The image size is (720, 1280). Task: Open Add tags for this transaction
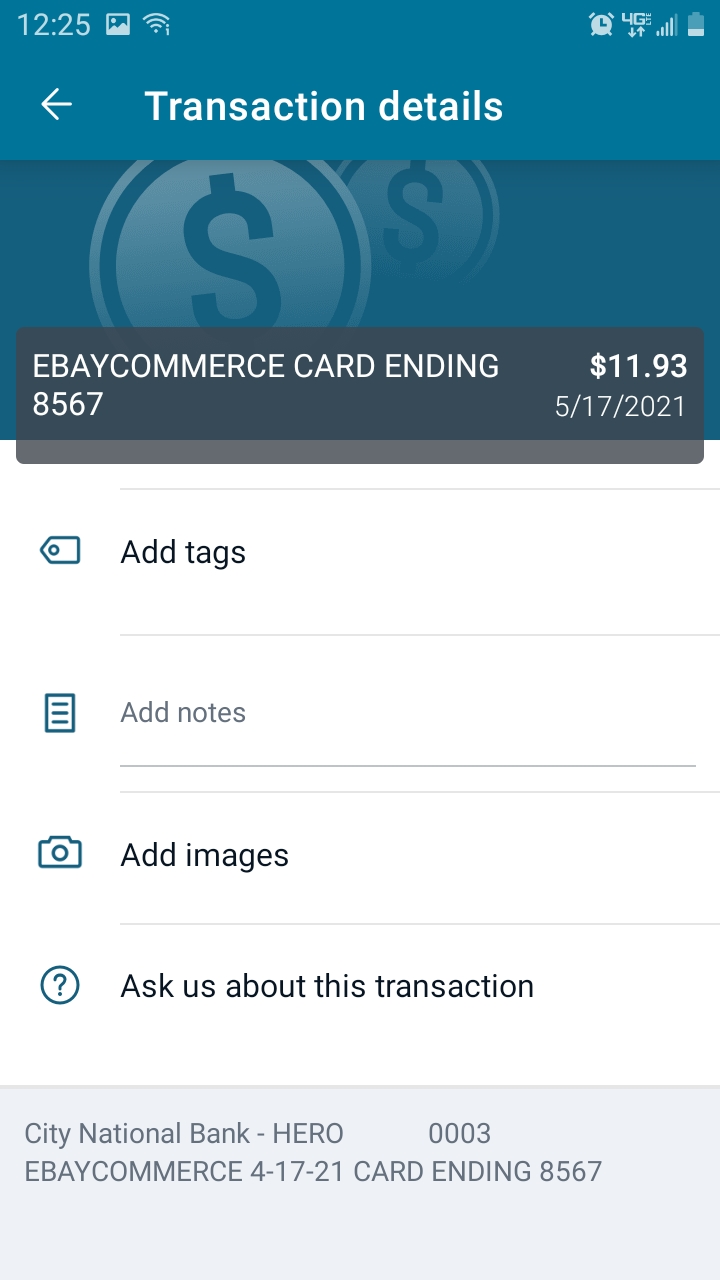pos(183,552)
